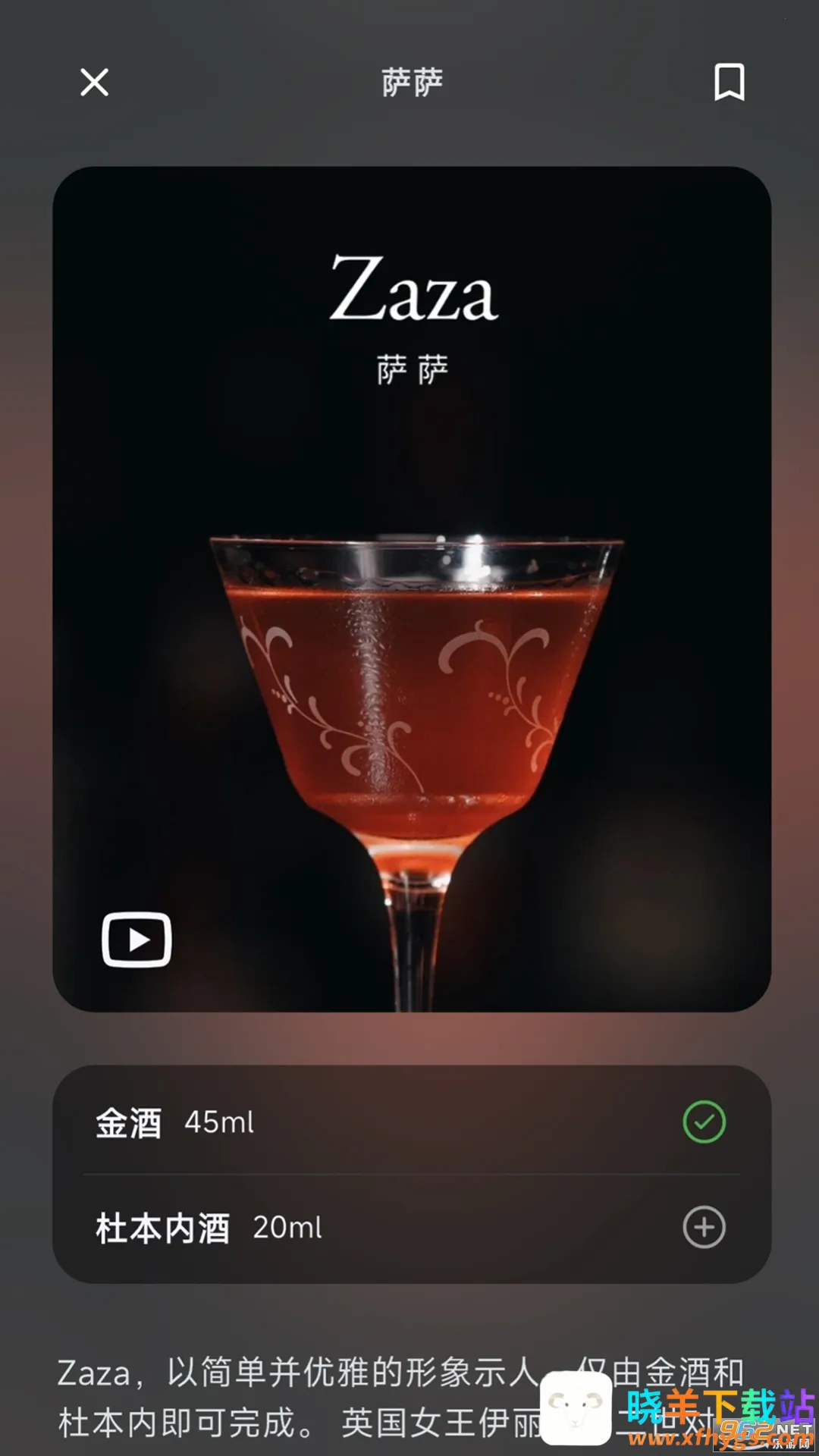Play the Zaza cocktail video
The image size is (819, 1456).
coord(136,940)
